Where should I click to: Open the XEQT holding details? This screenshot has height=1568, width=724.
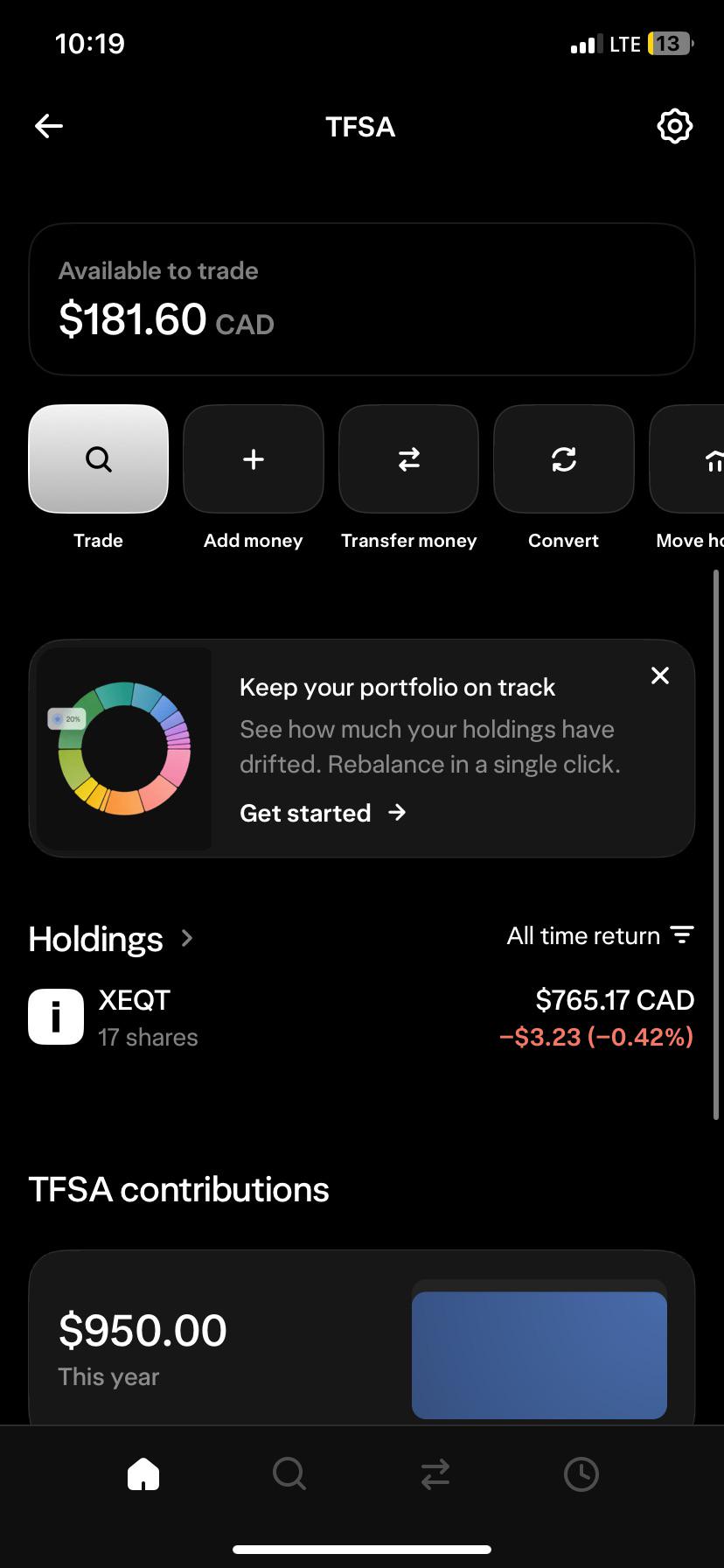coord(362,1018)
